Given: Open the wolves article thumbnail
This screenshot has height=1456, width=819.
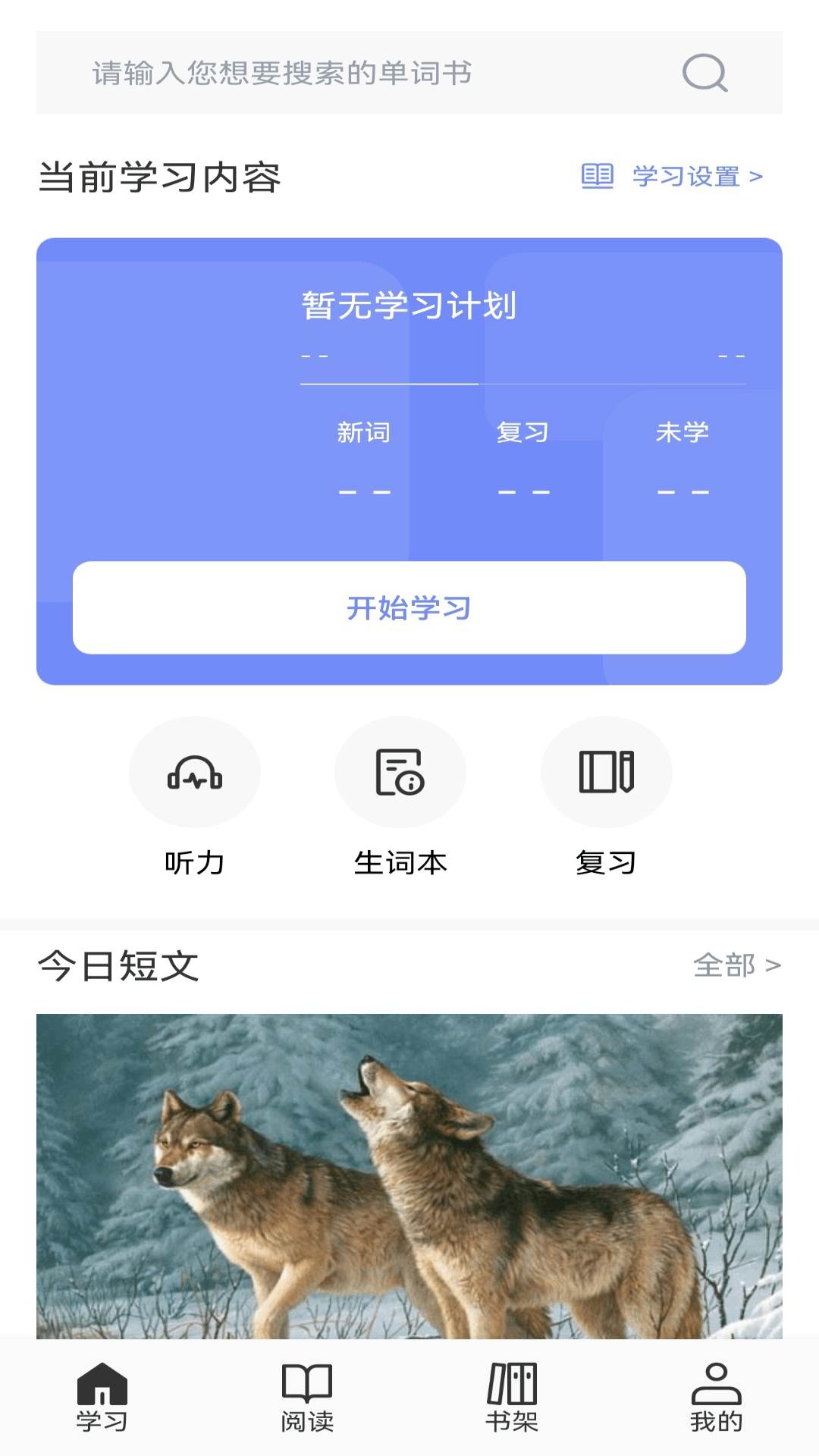Looking at the screenshot, I should tap(409, 1175).
